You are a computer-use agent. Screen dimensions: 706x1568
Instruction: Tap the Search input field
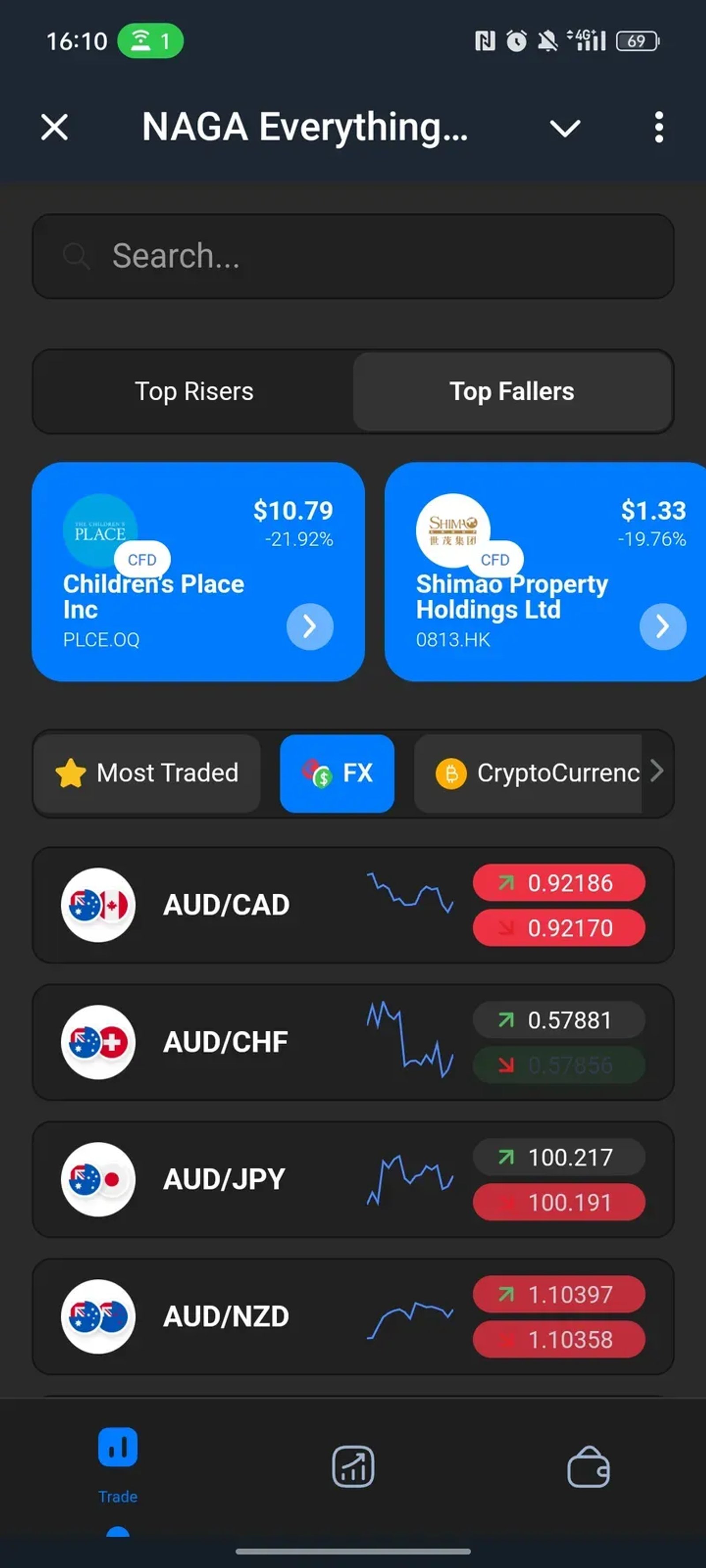tap(353, 256)
